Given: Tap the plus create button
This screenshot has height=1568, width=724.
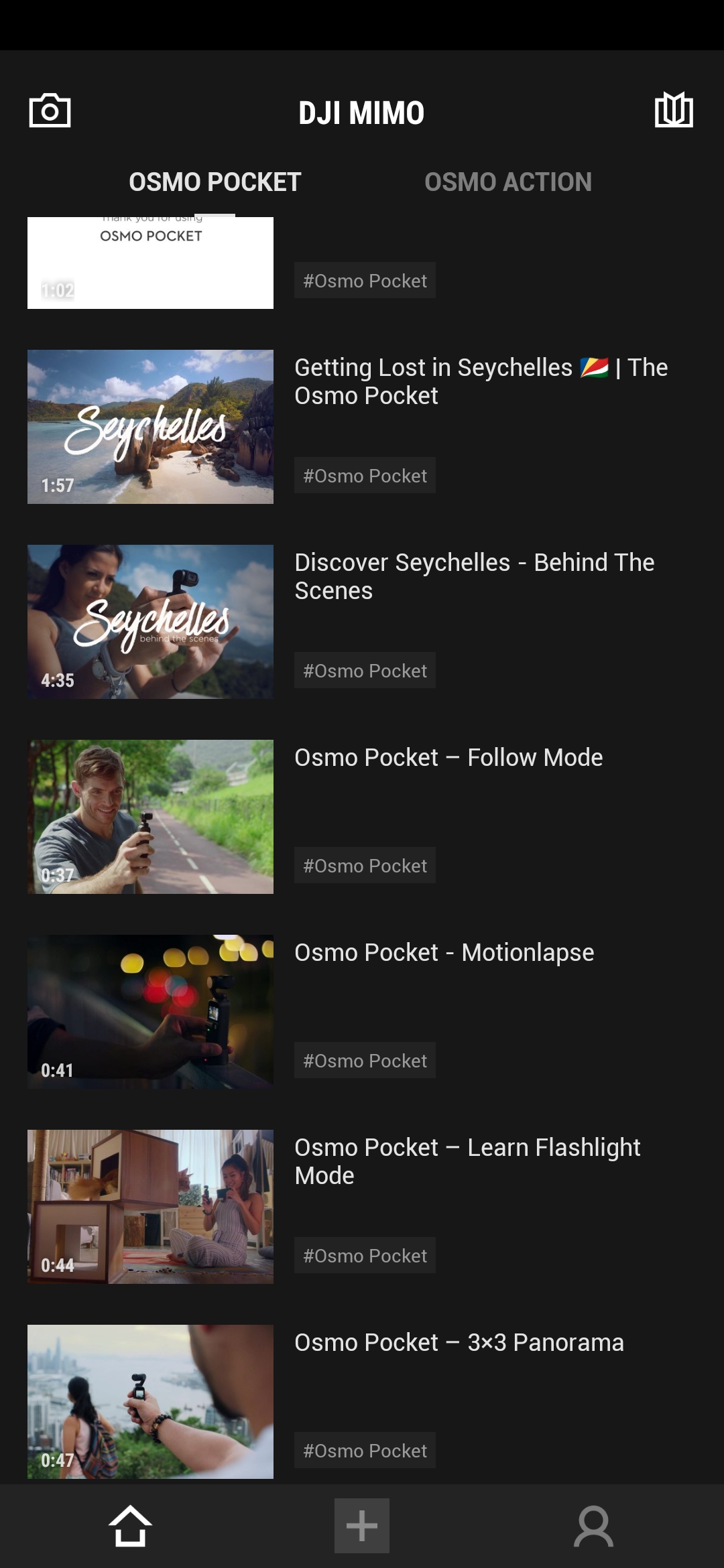Looking at the screenshot, I should (362, 1526).
